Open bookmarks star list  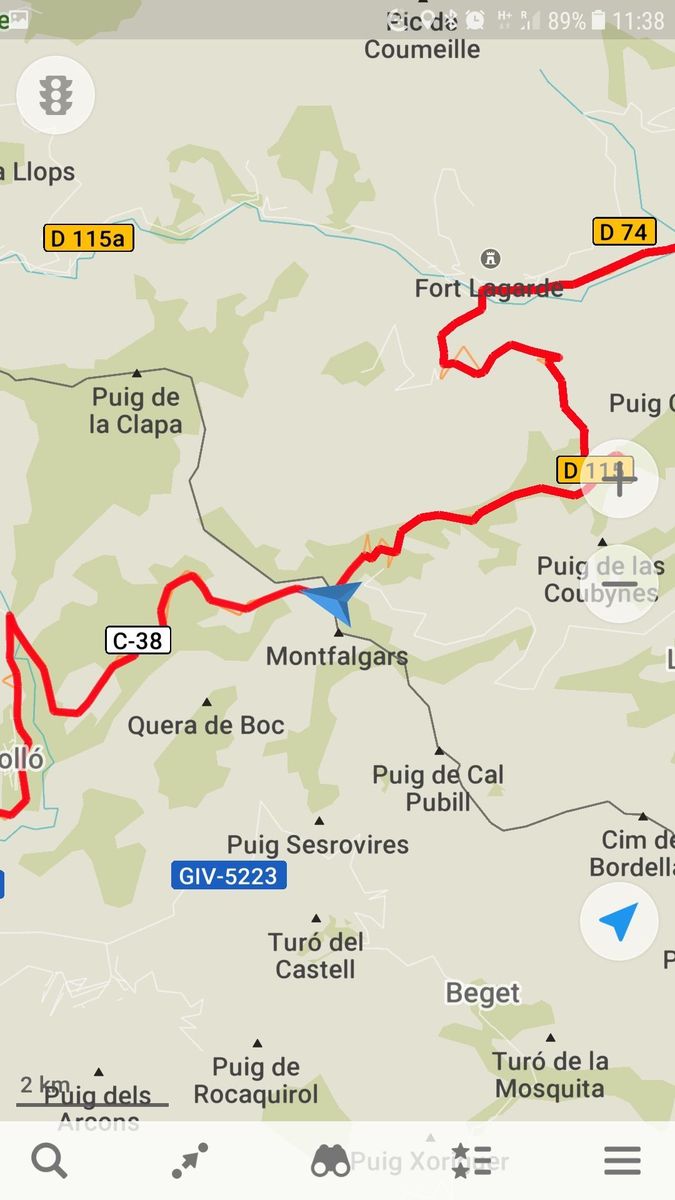(470, 1160)
